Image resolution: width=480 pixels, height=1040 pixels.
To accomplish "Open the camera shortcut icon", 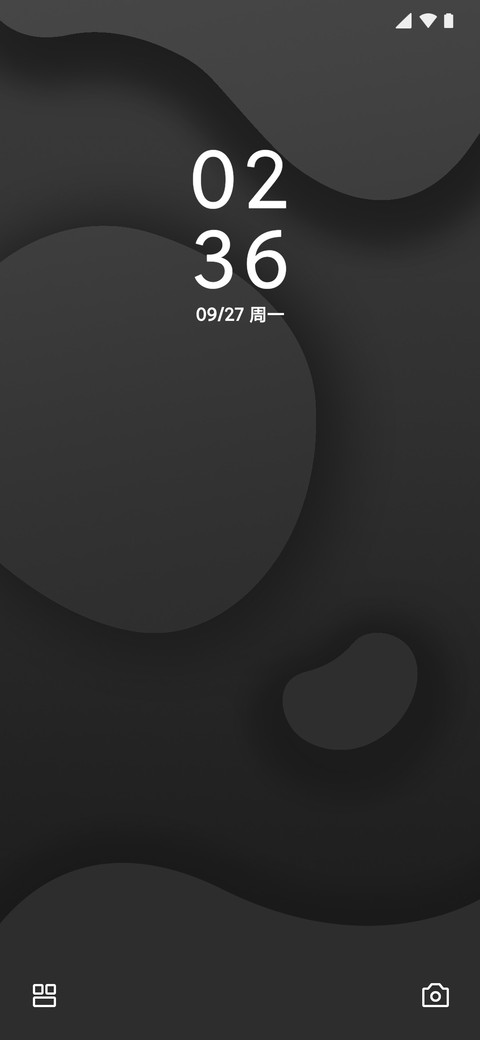I will 435,995.
